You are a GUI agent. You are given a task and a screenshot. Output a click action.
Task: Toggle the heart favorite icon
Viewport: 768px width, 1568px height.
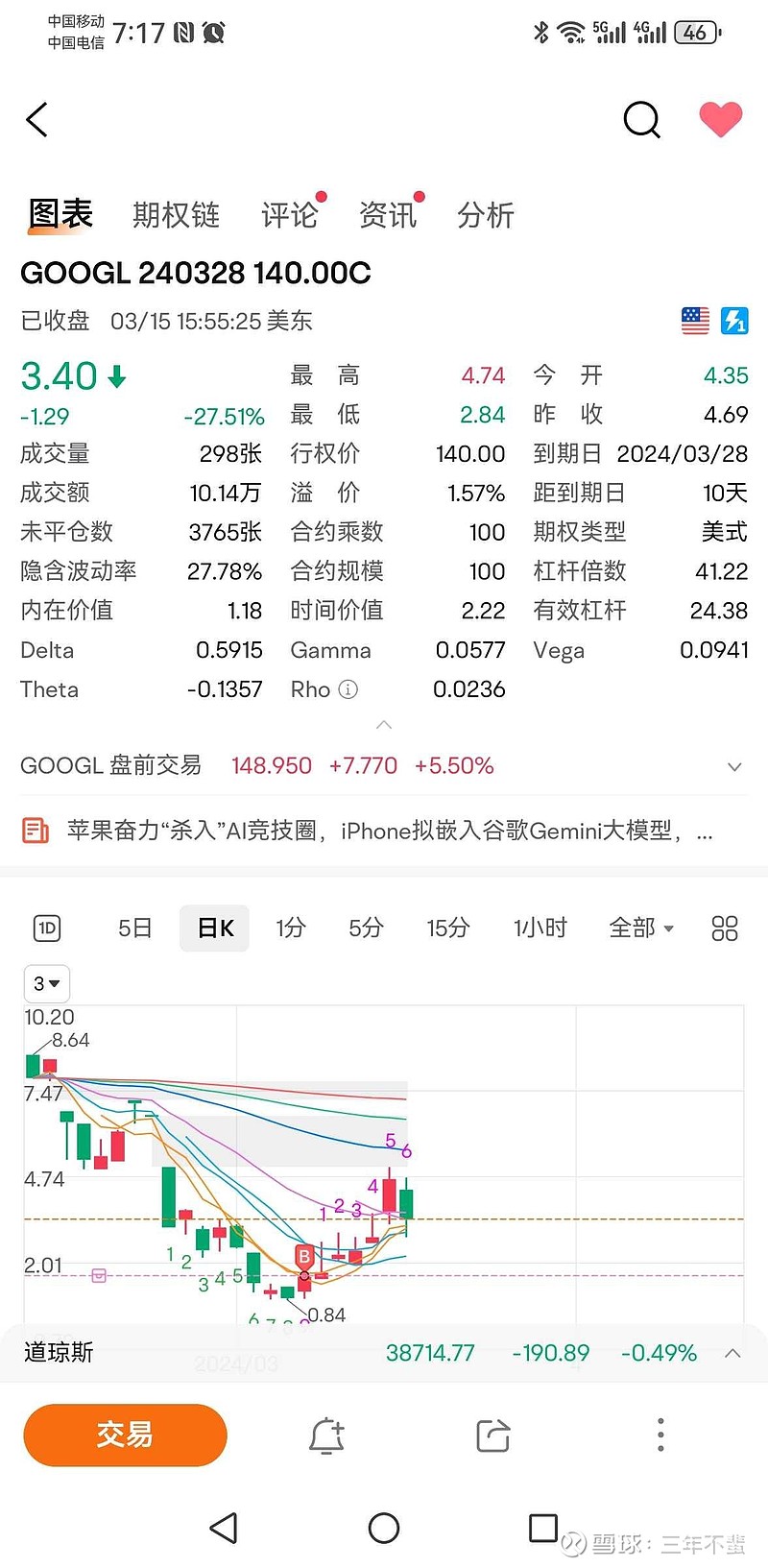[721, 120]
